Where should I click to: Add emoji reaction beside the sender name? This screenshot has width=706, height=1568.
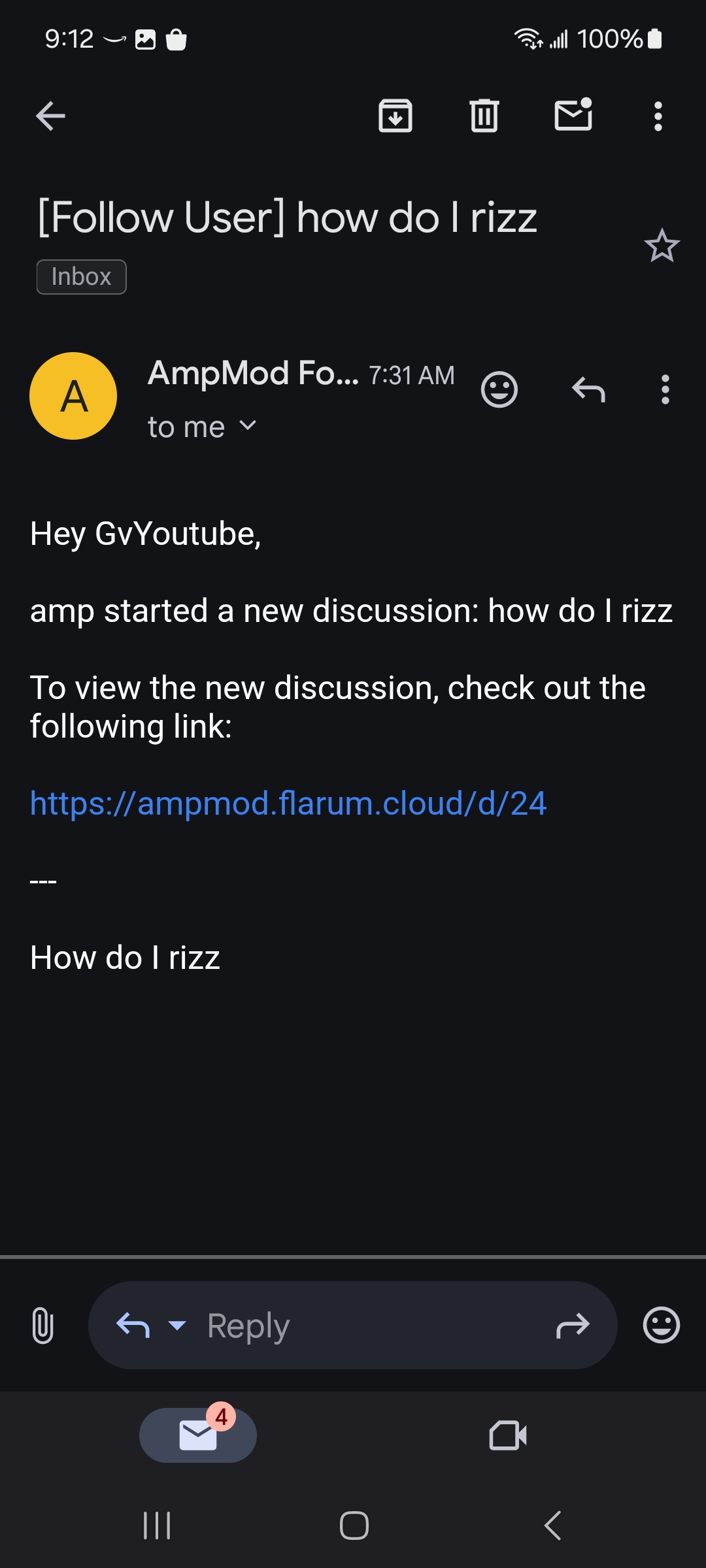(x=499, y=390)
